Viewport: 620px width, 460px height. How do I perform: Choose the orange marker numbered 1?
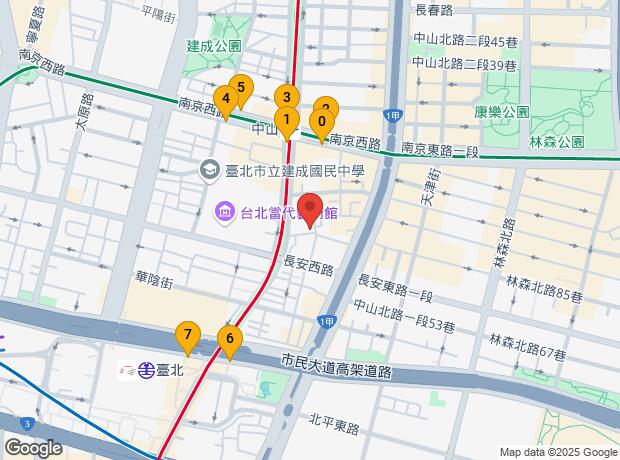(x=287, y=119)
